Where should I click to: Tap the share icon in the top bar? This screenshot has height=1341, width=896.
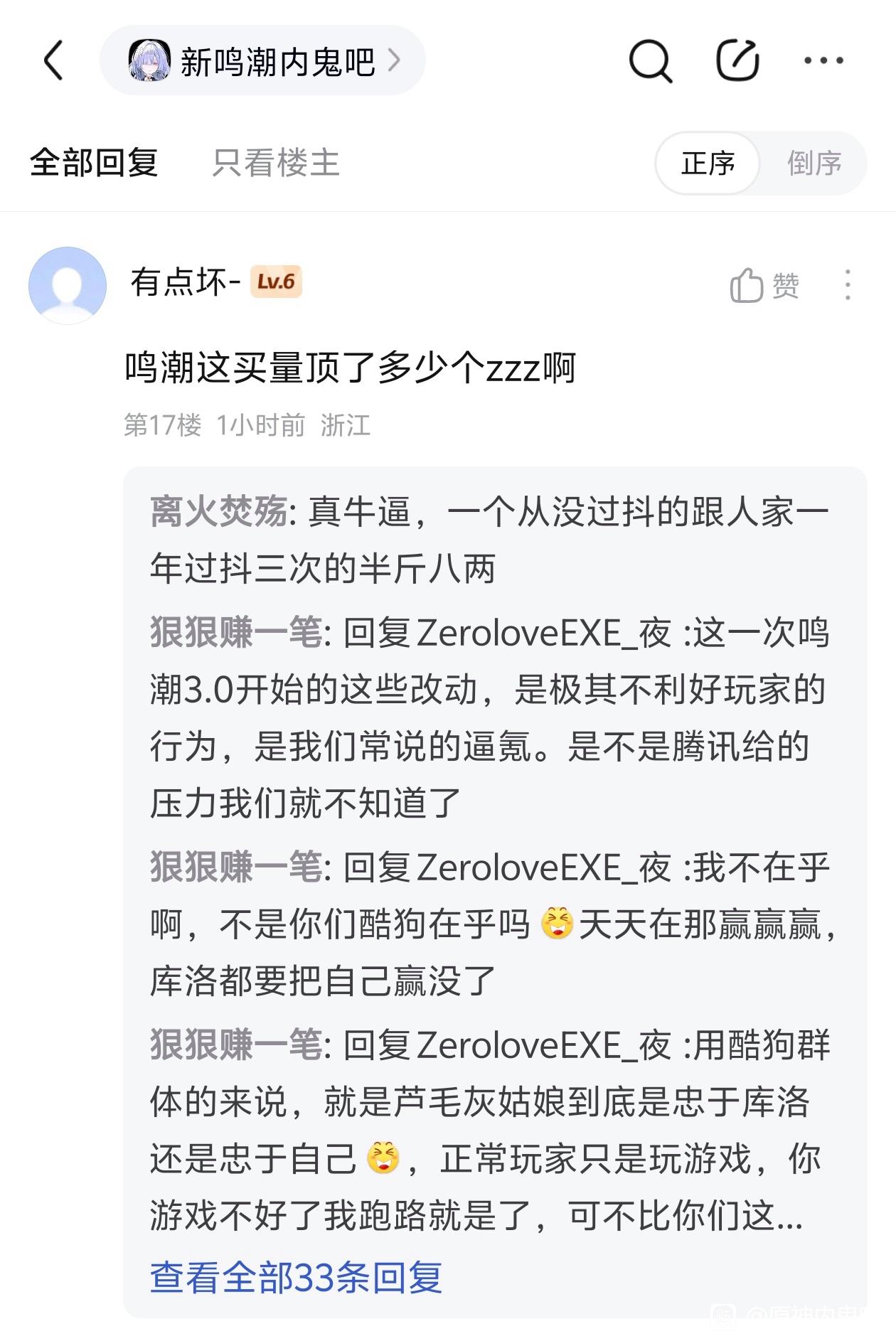coord(737,61)
